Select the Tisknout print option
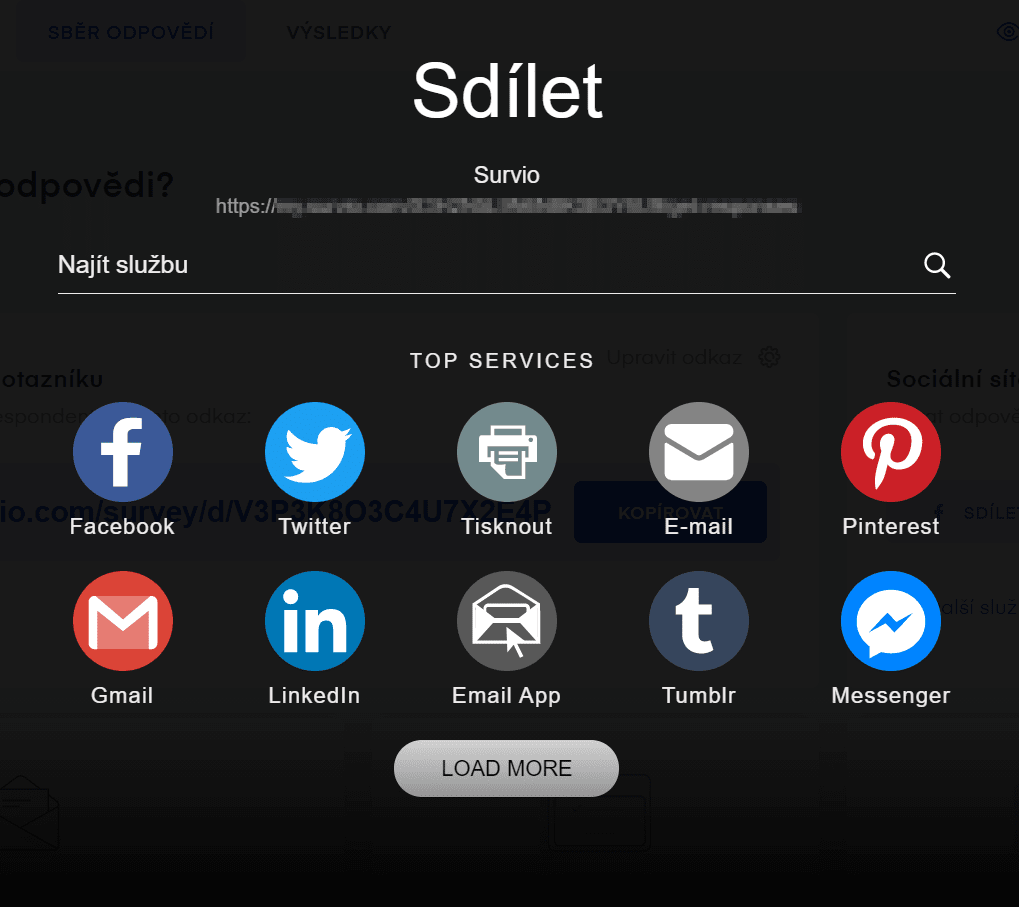 [x=507, y=452]
